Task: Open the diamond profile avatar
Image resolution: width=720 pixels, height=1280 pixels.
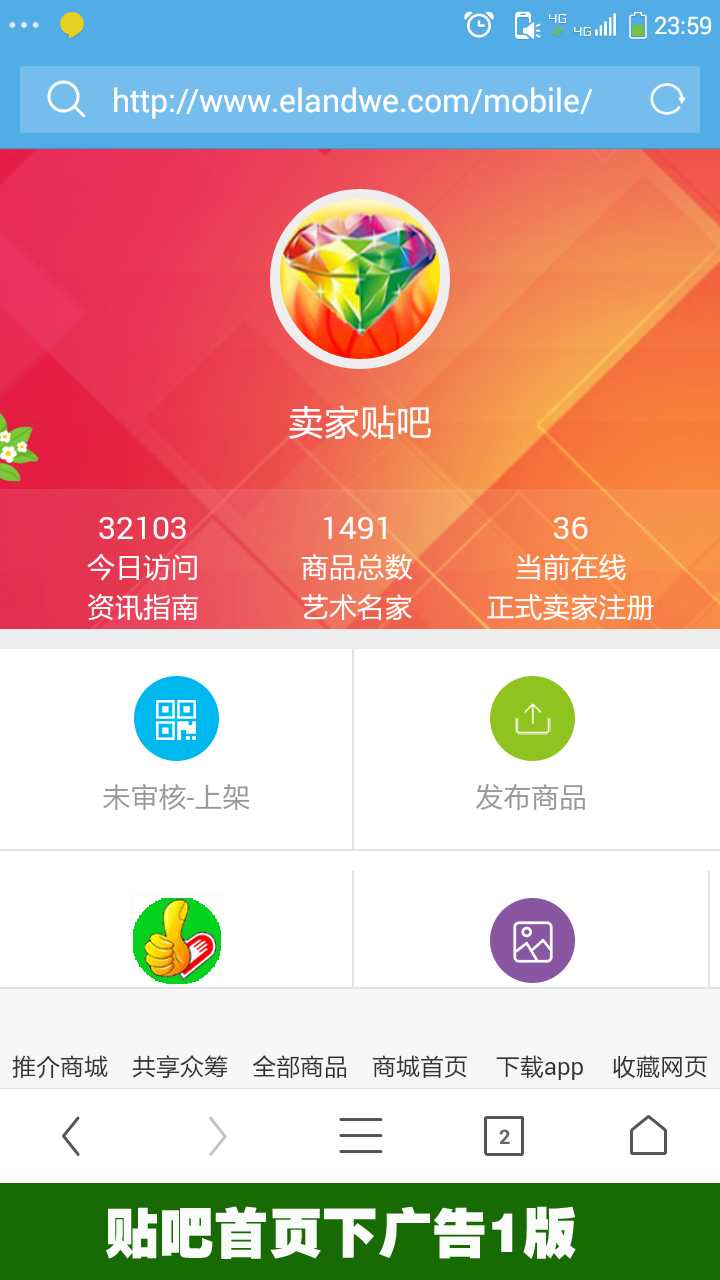Action: click(360, 279)
